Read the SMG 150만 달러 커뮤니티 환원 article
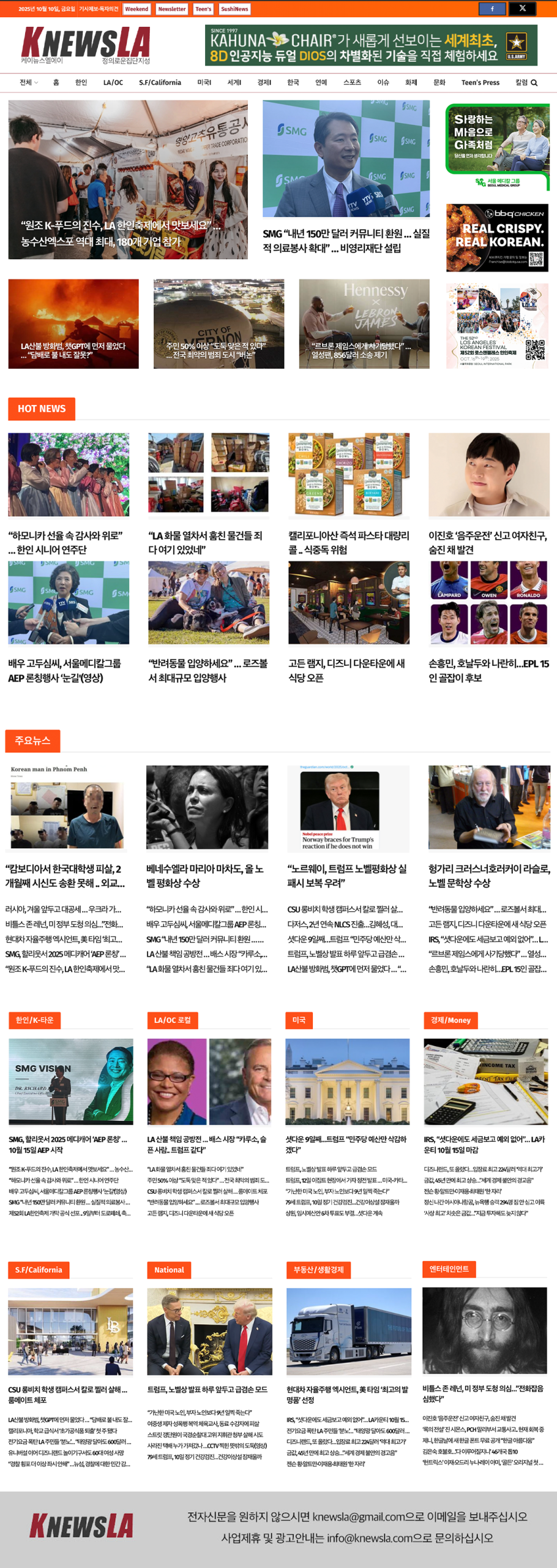The image size is (557, 1568). [346, 241]
